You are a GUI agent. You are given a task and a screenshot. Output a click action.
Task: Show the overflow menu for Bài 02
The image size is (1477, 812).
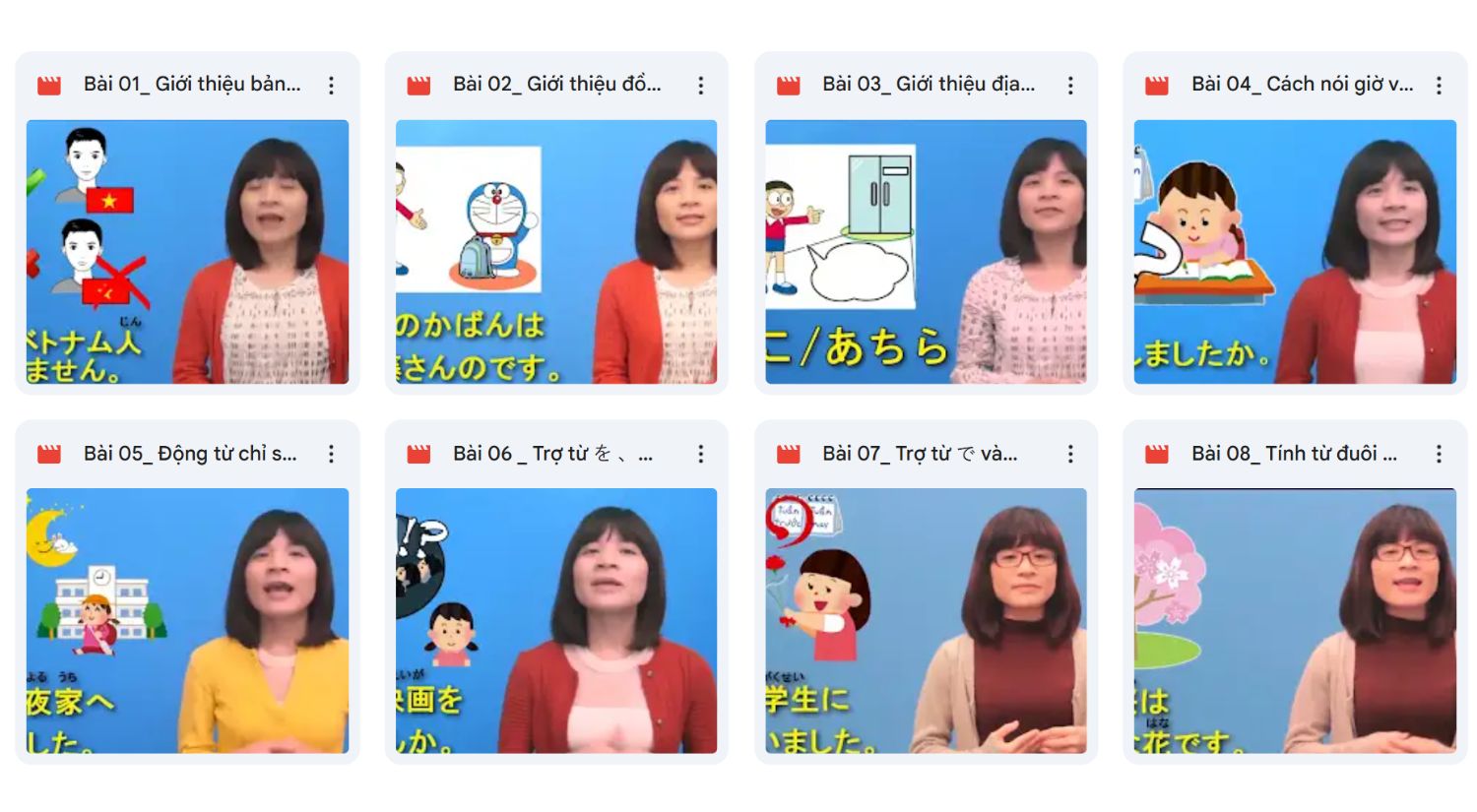[x=700, y=86]
